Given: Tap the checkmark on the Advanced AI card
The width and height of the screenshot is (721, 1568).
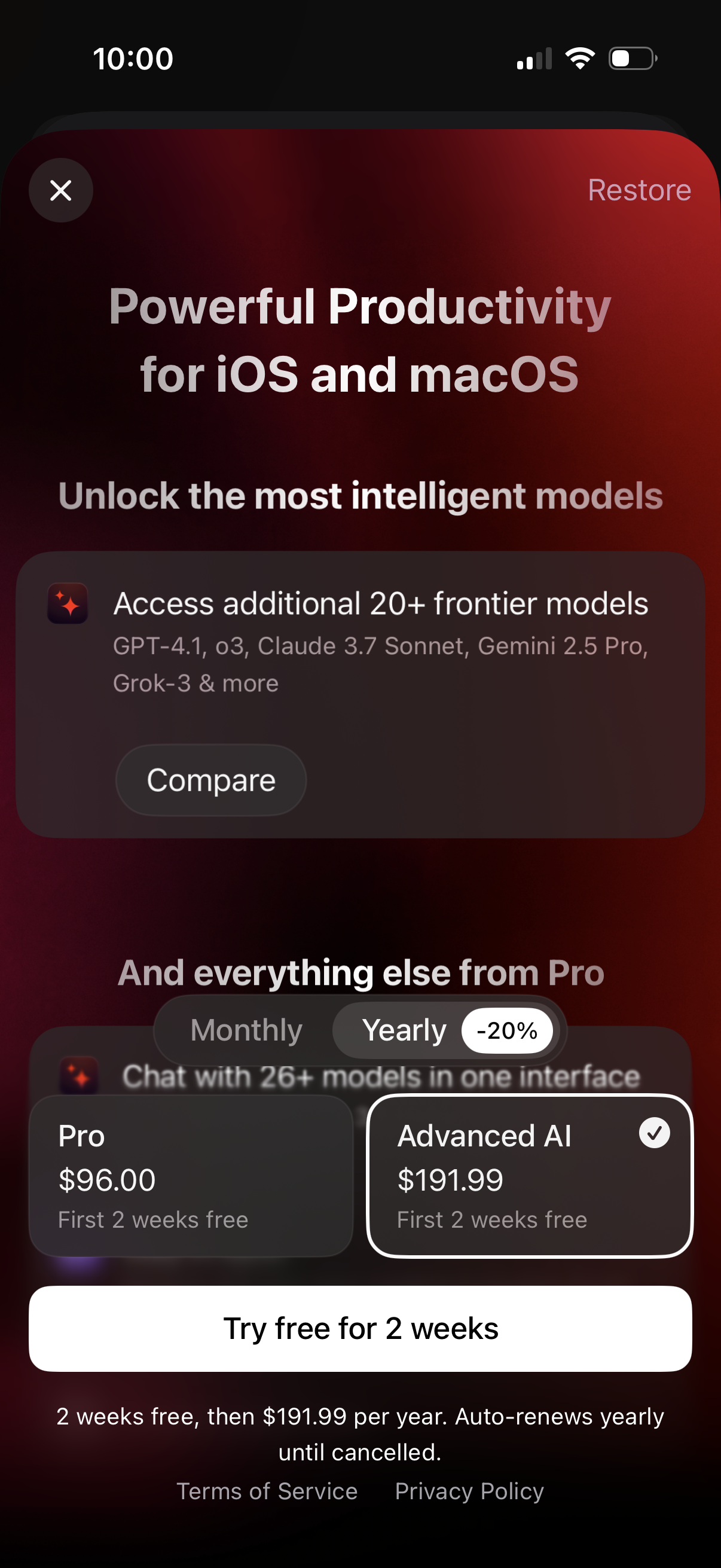Looking at the screenshot, I should (x=655, y=1133).
